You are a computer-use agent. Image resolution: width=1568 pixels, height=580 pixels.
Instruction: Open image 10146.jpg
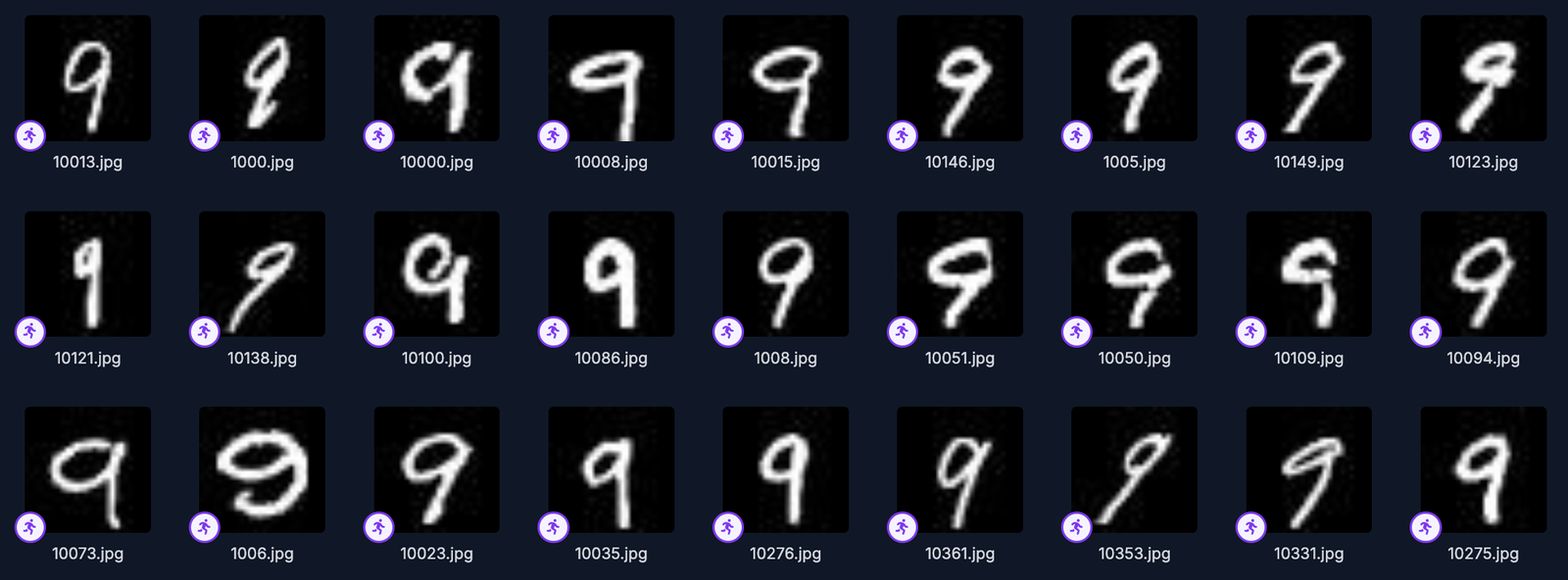click(960, 78)
